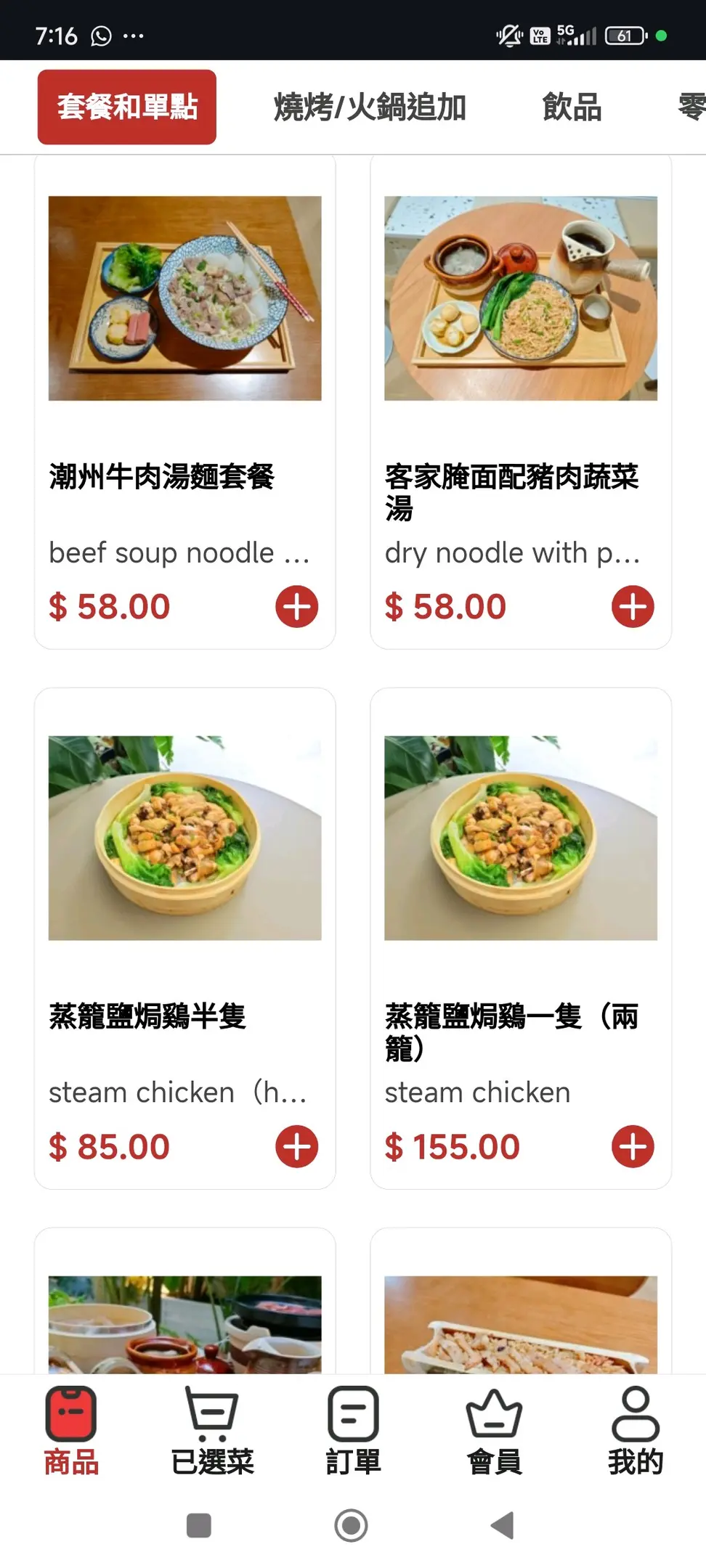Switch to the 燒烤/火鍋追加 category tab
Image resolution: width=706 pixels, height=1568 pixels.
point(370,107)
